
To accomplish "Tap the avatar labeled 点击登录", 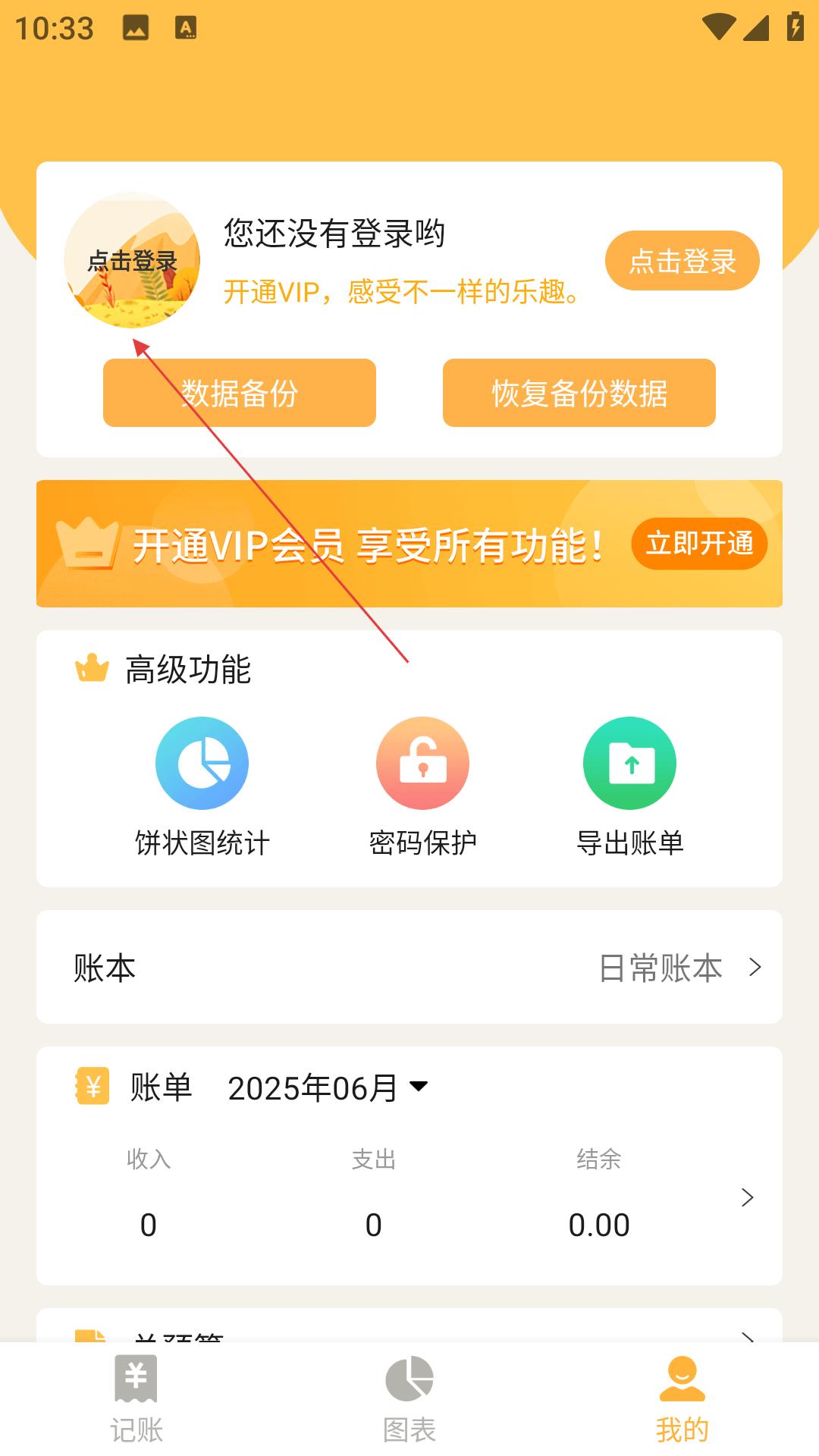I will 132,260.
